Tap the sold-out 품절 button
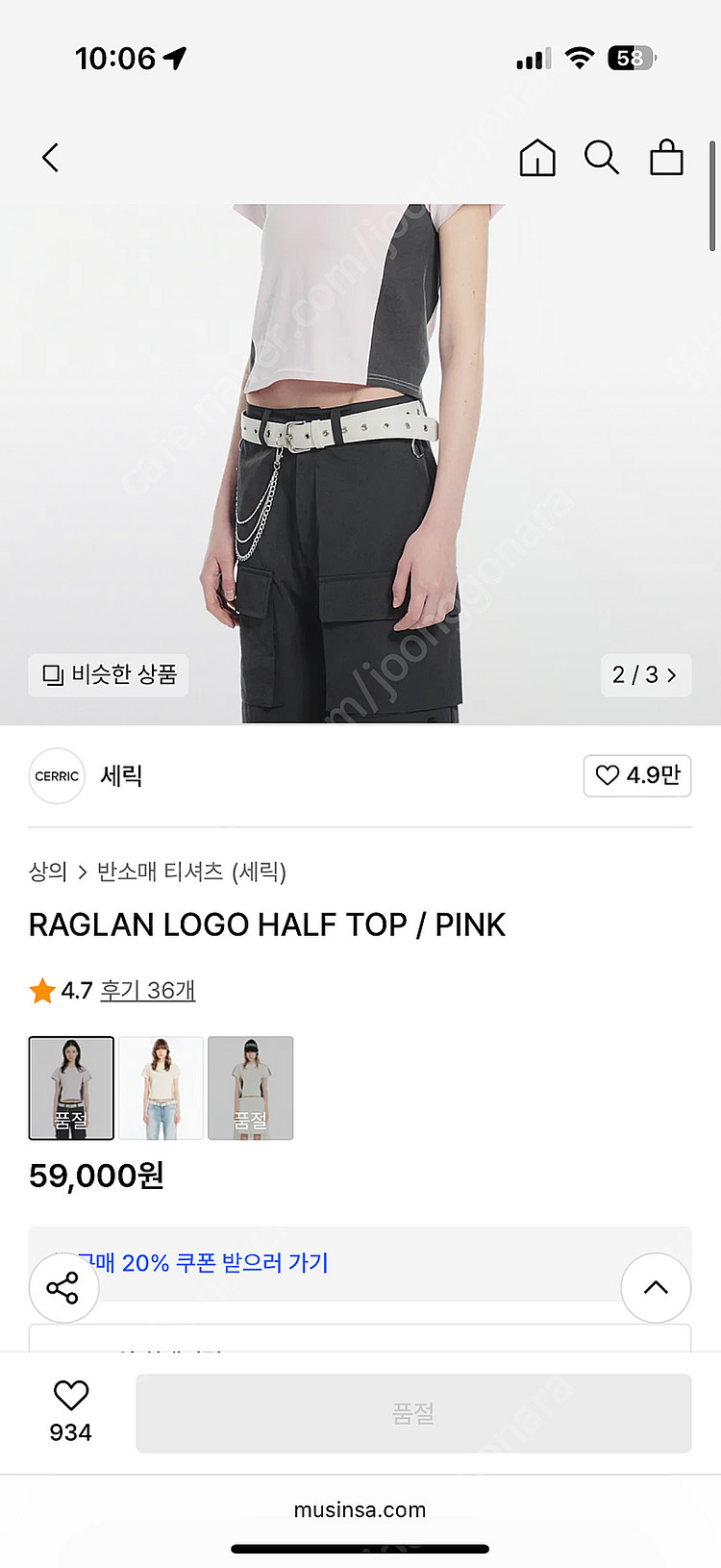 [413, 1413]
